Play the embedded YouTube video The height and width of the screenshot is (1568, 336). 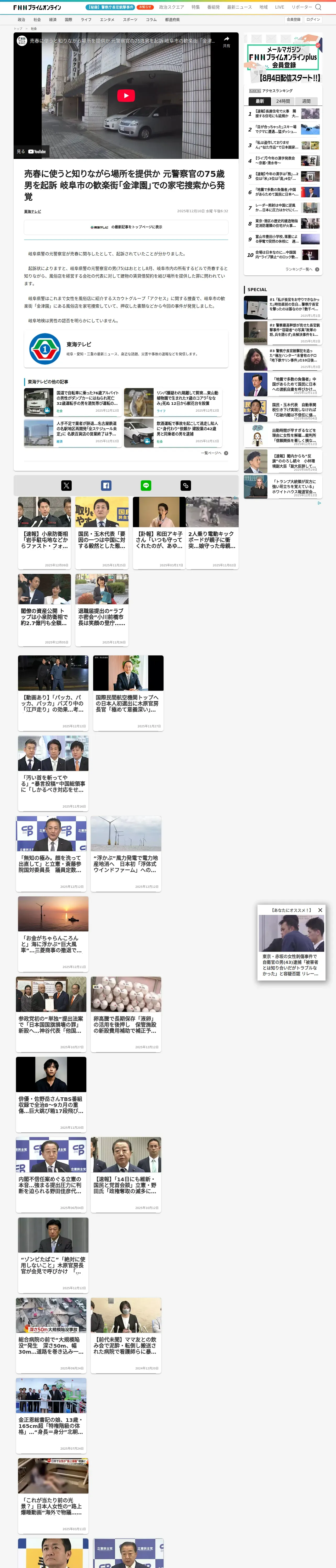[126, 96]
